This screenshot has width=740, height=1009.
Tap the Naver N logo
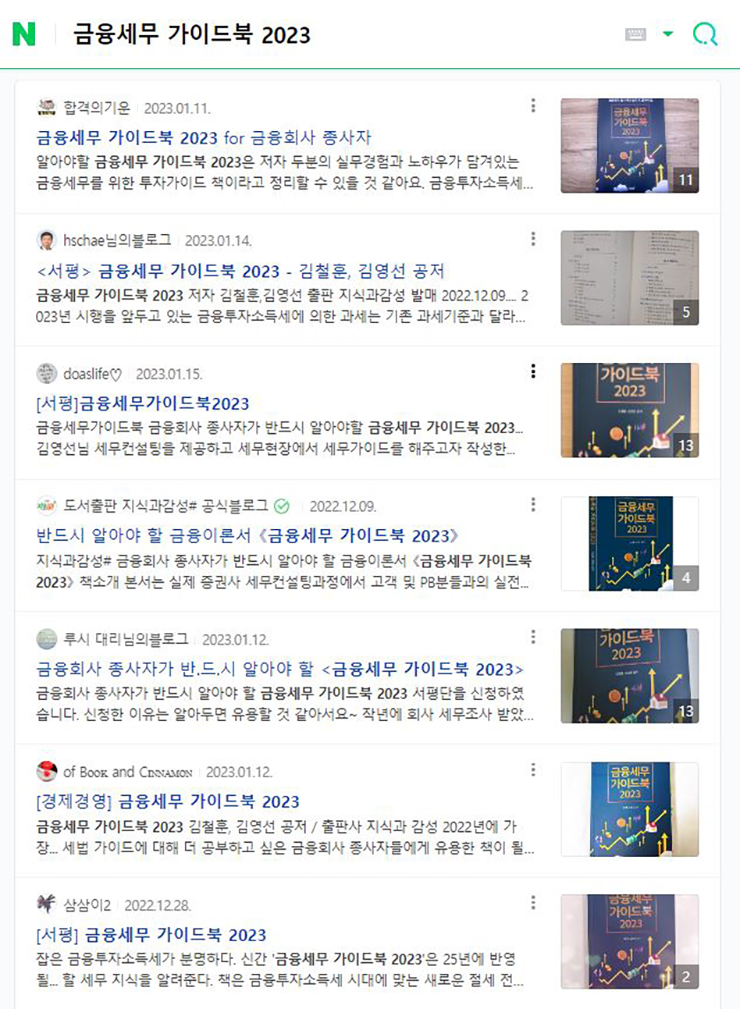tap(23, 34)
